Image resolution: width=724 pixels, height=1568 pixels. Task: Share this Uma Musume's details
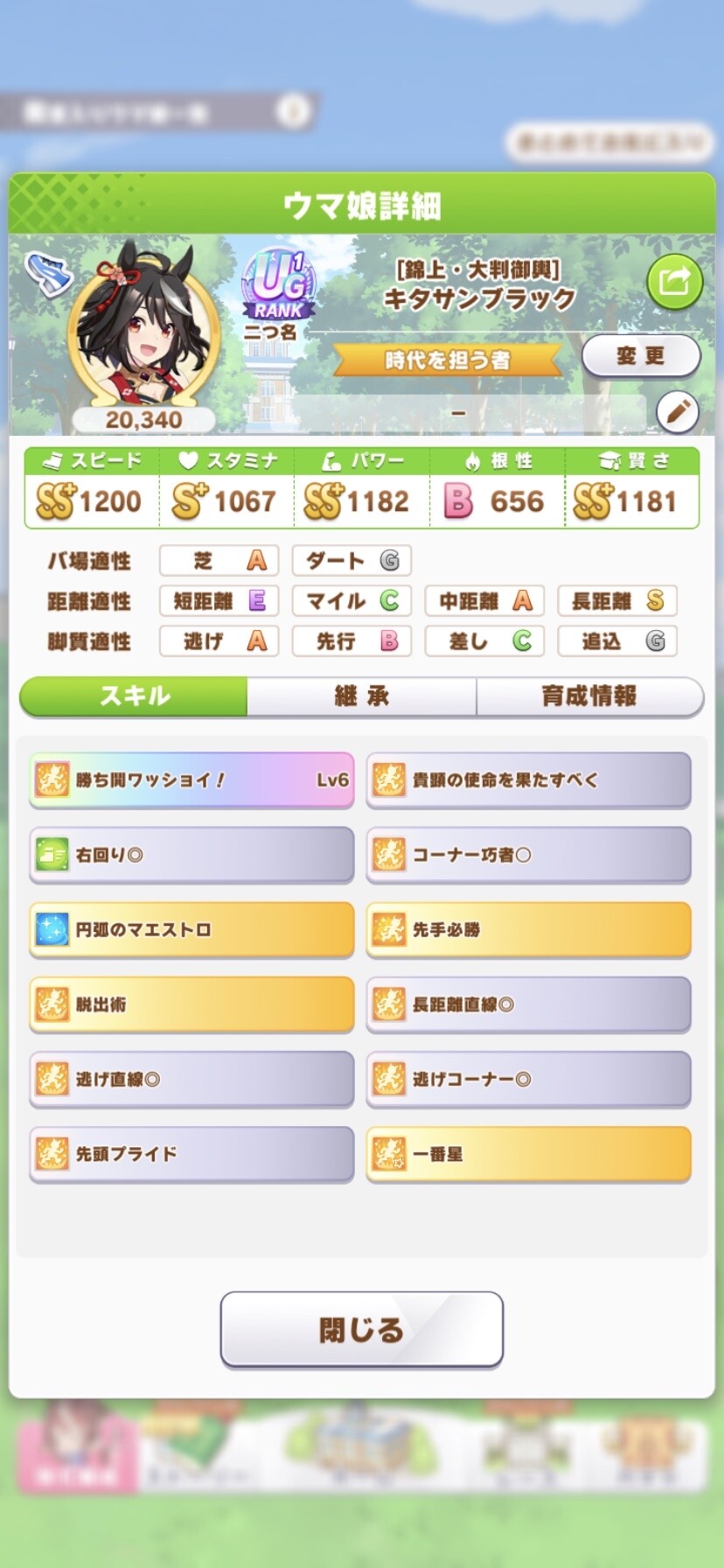(x=674, y=282)
